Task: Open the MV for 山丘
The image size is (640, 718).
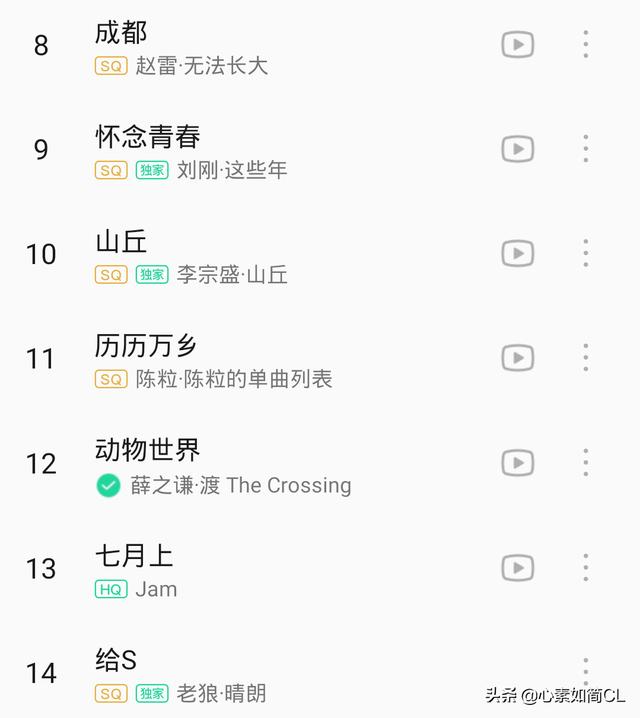Action: click(x=517, y=254)
